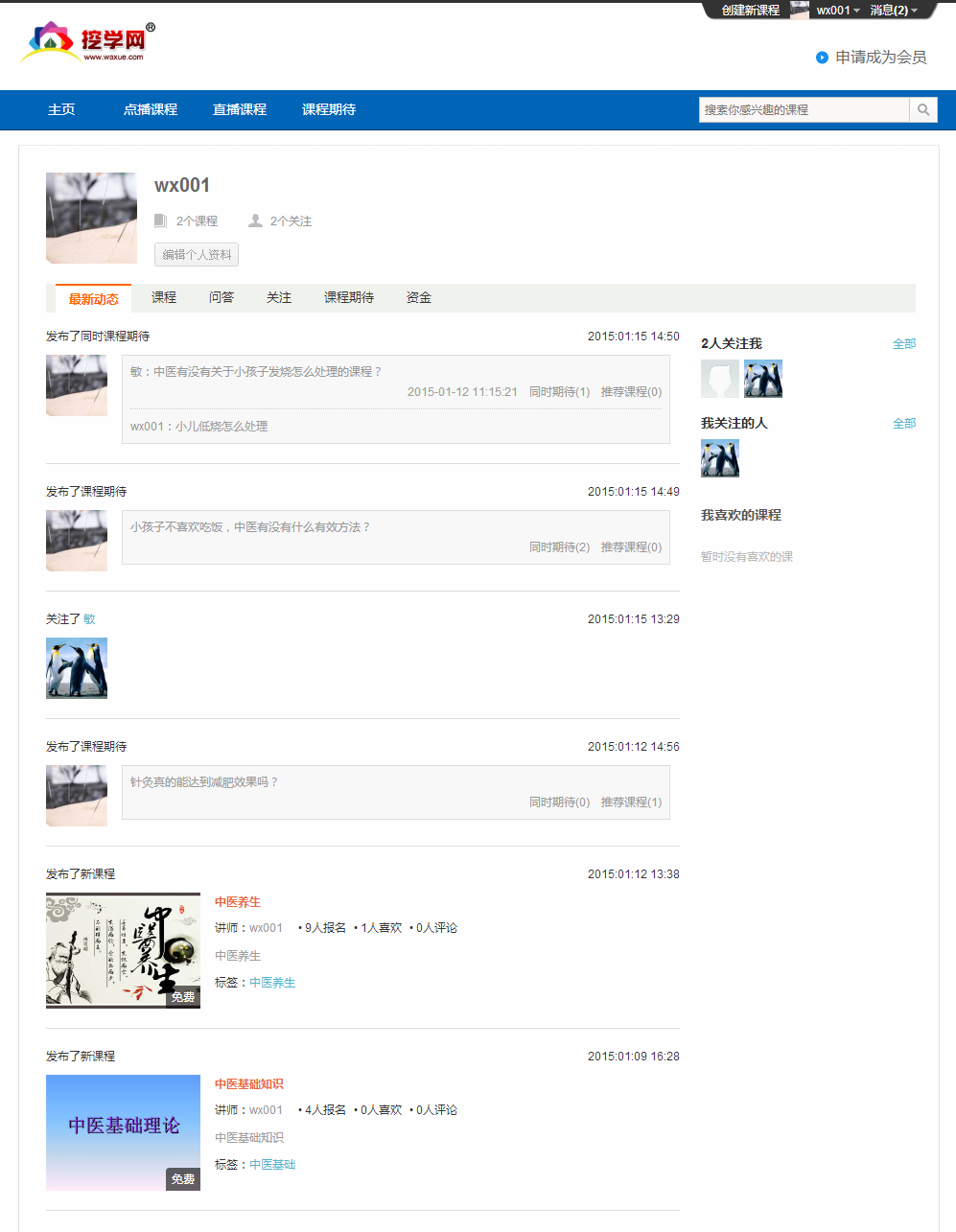
Task: Open the 中医基础理论 course thumbnail
Action: [123, 1132]
